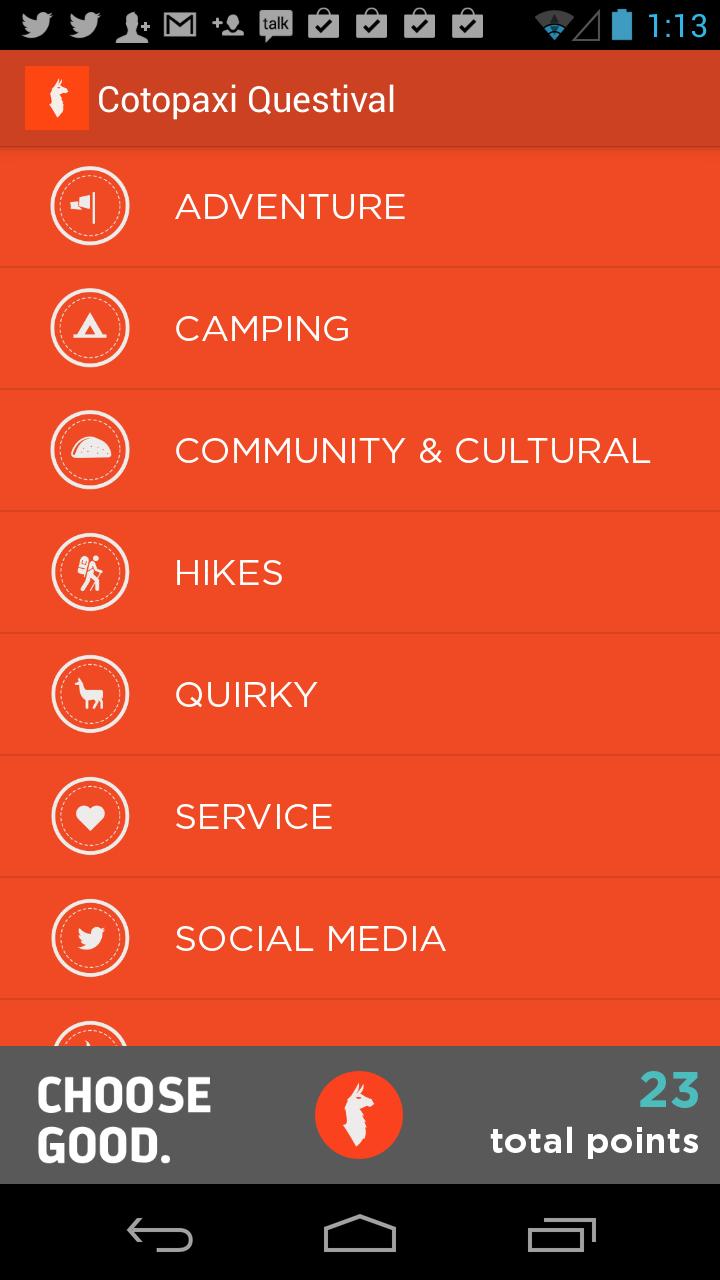Tap the llama badge in the bottom bar
720x1280 pixels.
[x=360, y=1113]
